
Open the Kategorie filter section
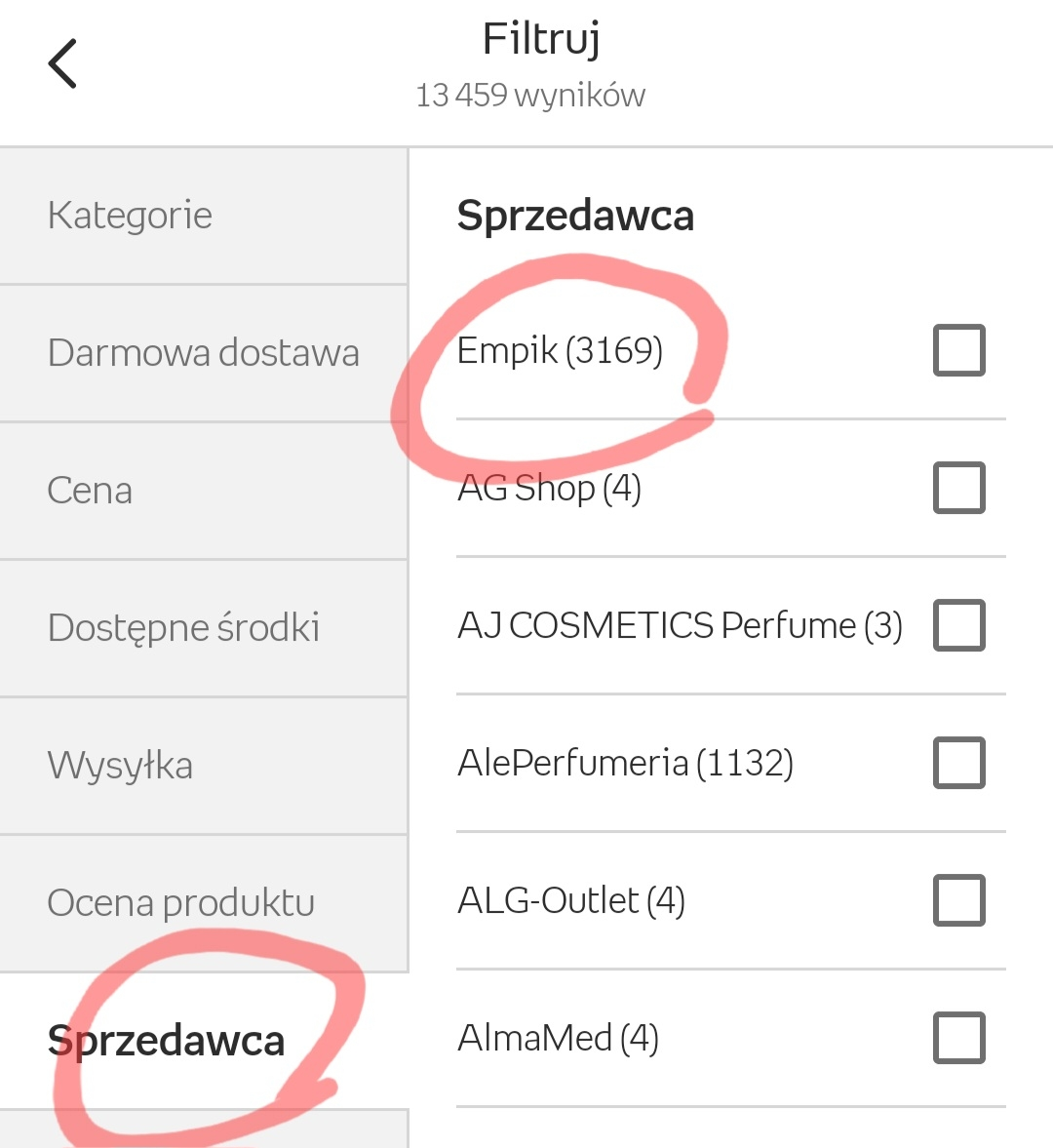(x=204, y=216)
